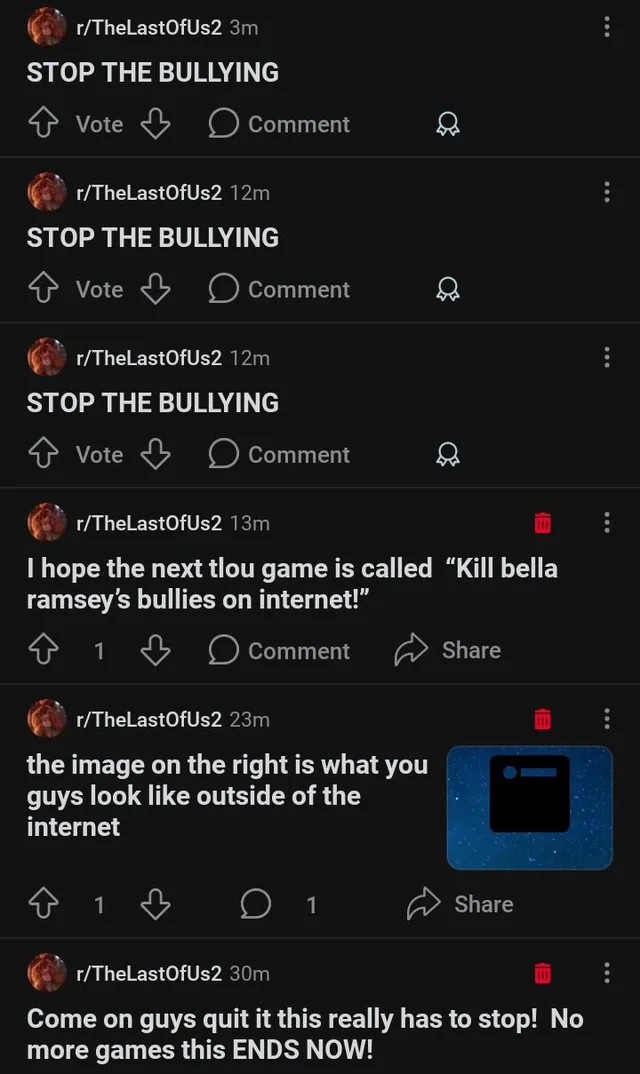Upvote the "Kill bella ramsey's bullies" post

(43, 650)
